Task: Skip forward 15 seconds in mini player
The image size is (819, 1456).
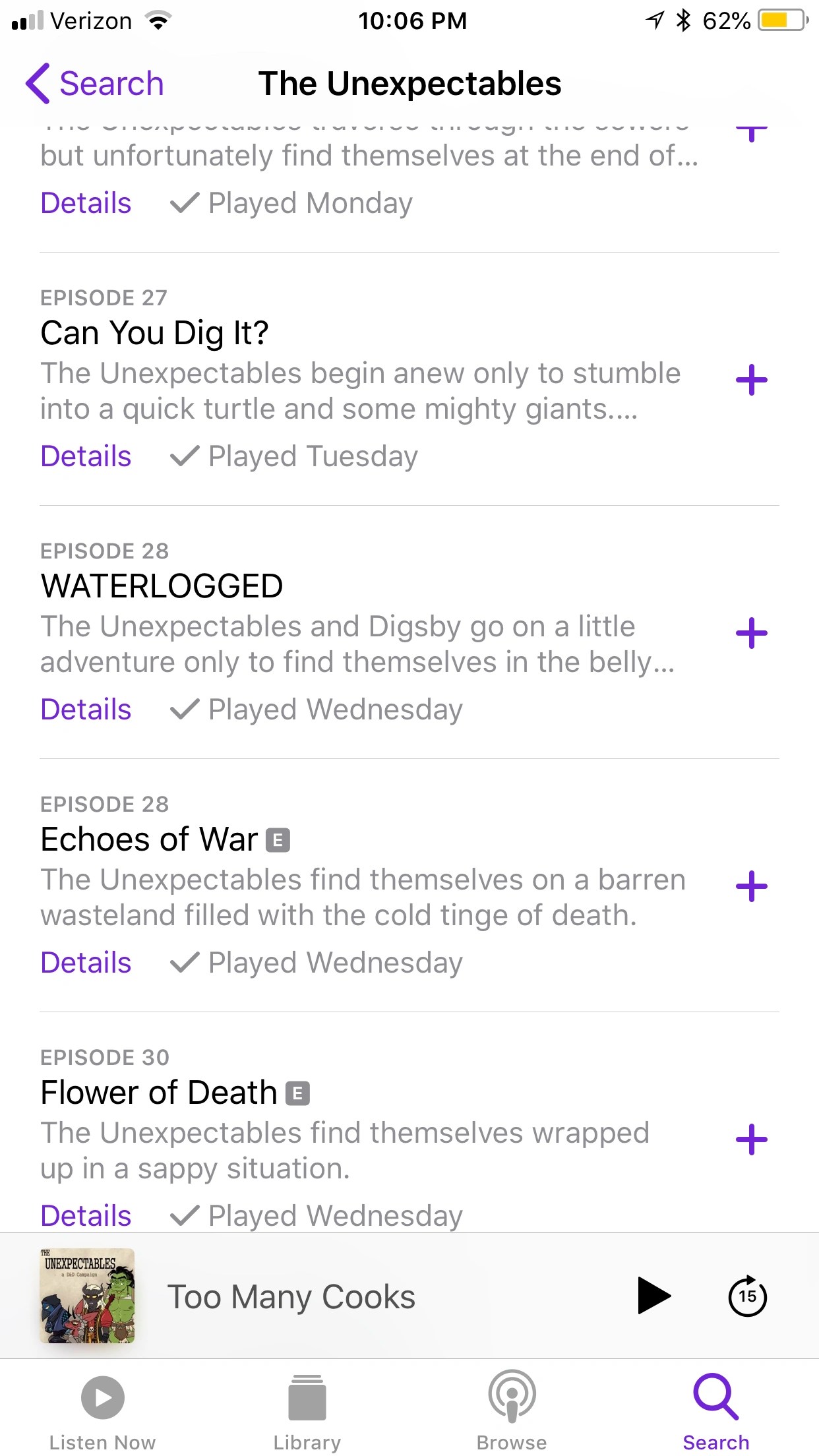Action: coord(747,1295)
